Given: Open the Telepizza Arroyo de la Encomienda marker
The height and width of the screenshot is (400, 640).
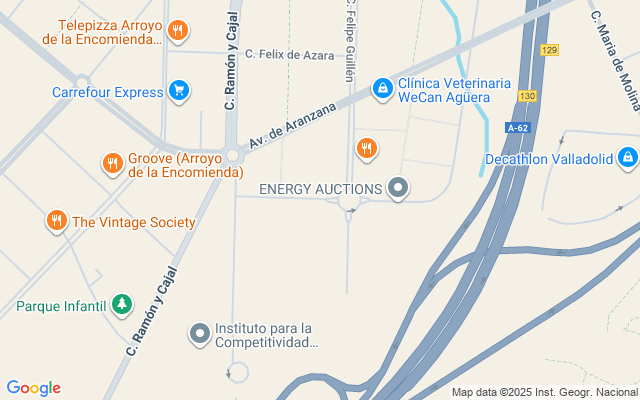Looking at the screenshot, I should point(178,31).
